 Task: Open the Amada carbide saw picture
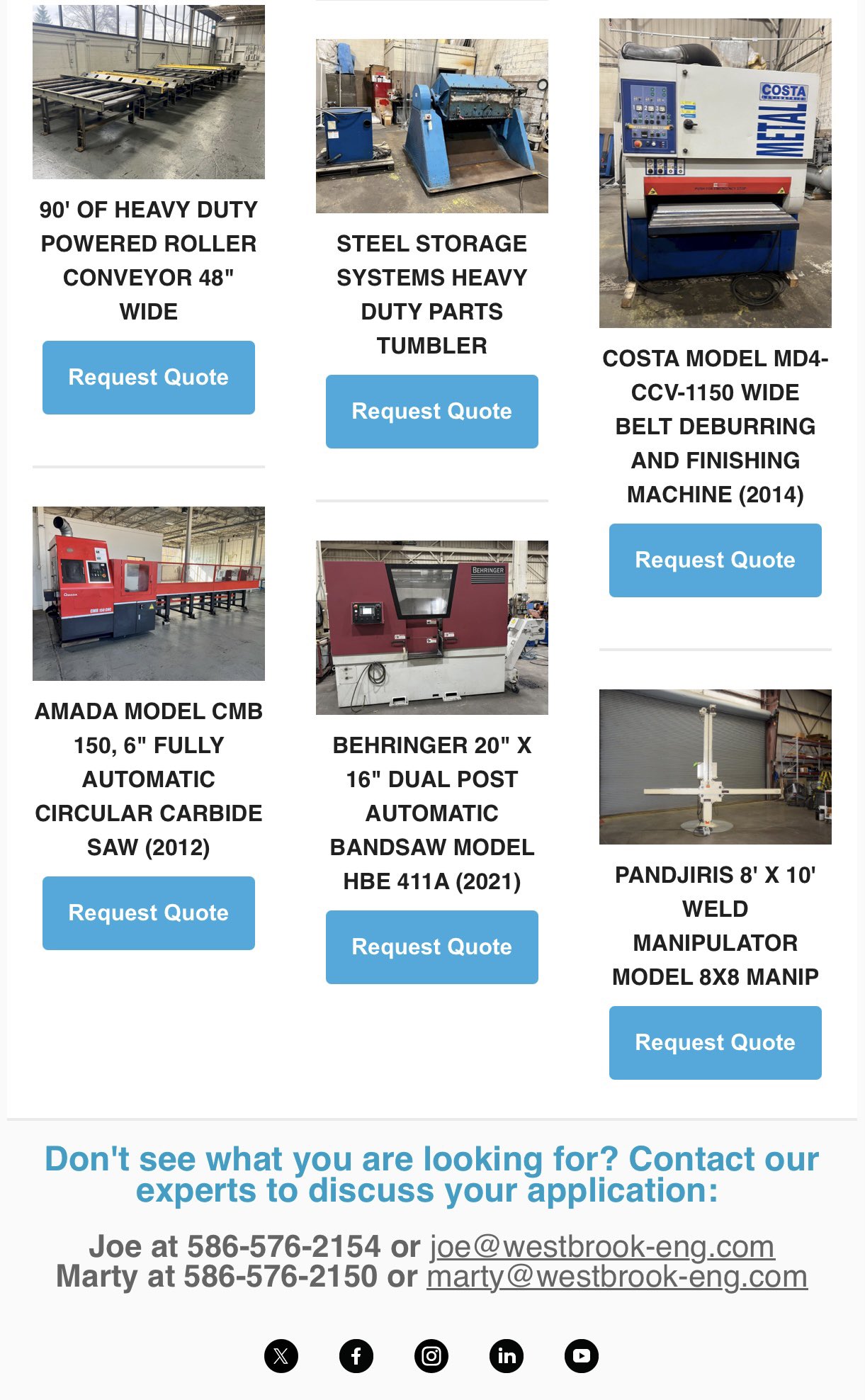coord(148,594)
